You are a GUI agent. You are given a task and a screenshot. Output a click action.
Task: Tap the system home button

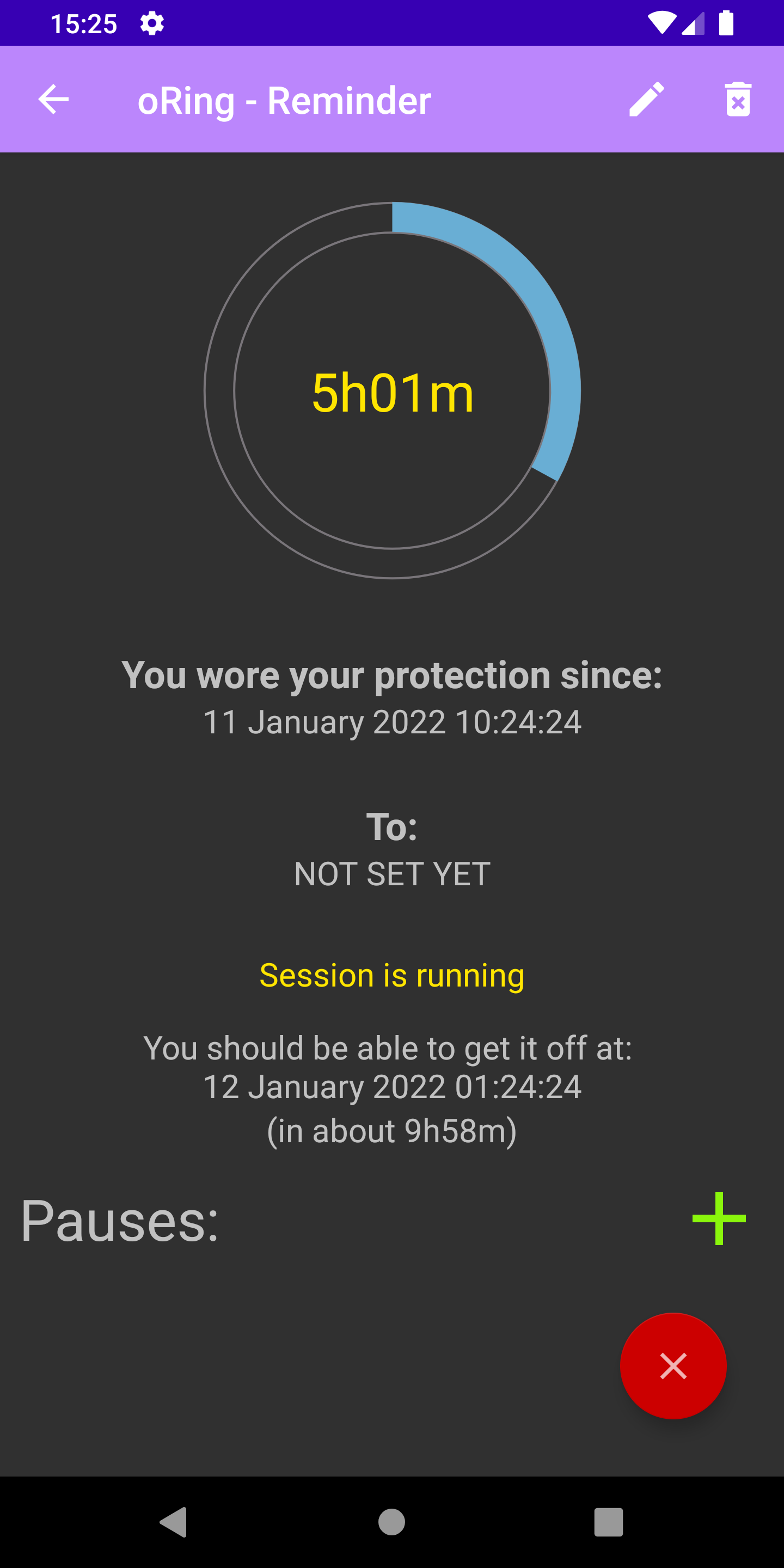click(391, 1522)
